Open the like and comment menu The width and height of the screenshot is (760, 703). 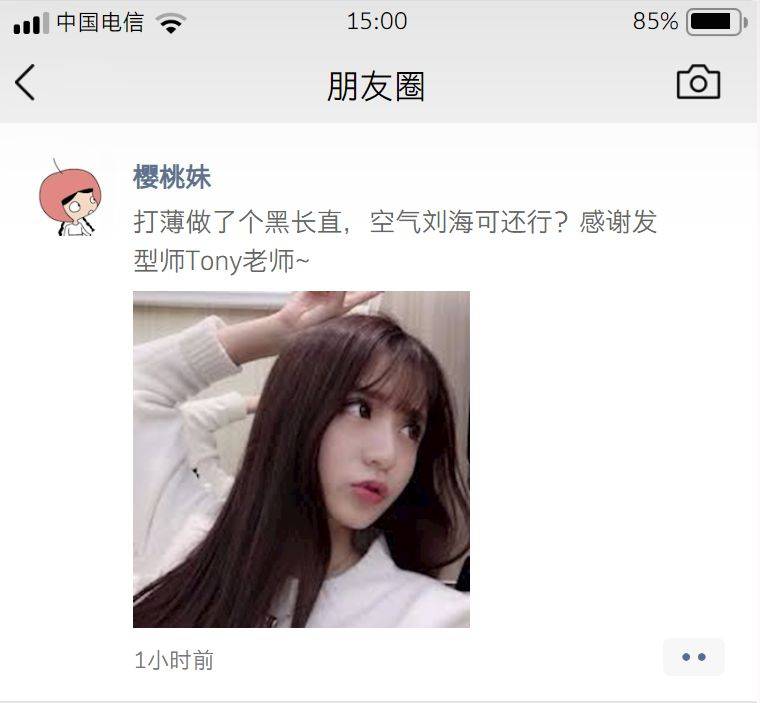(693, 657)
